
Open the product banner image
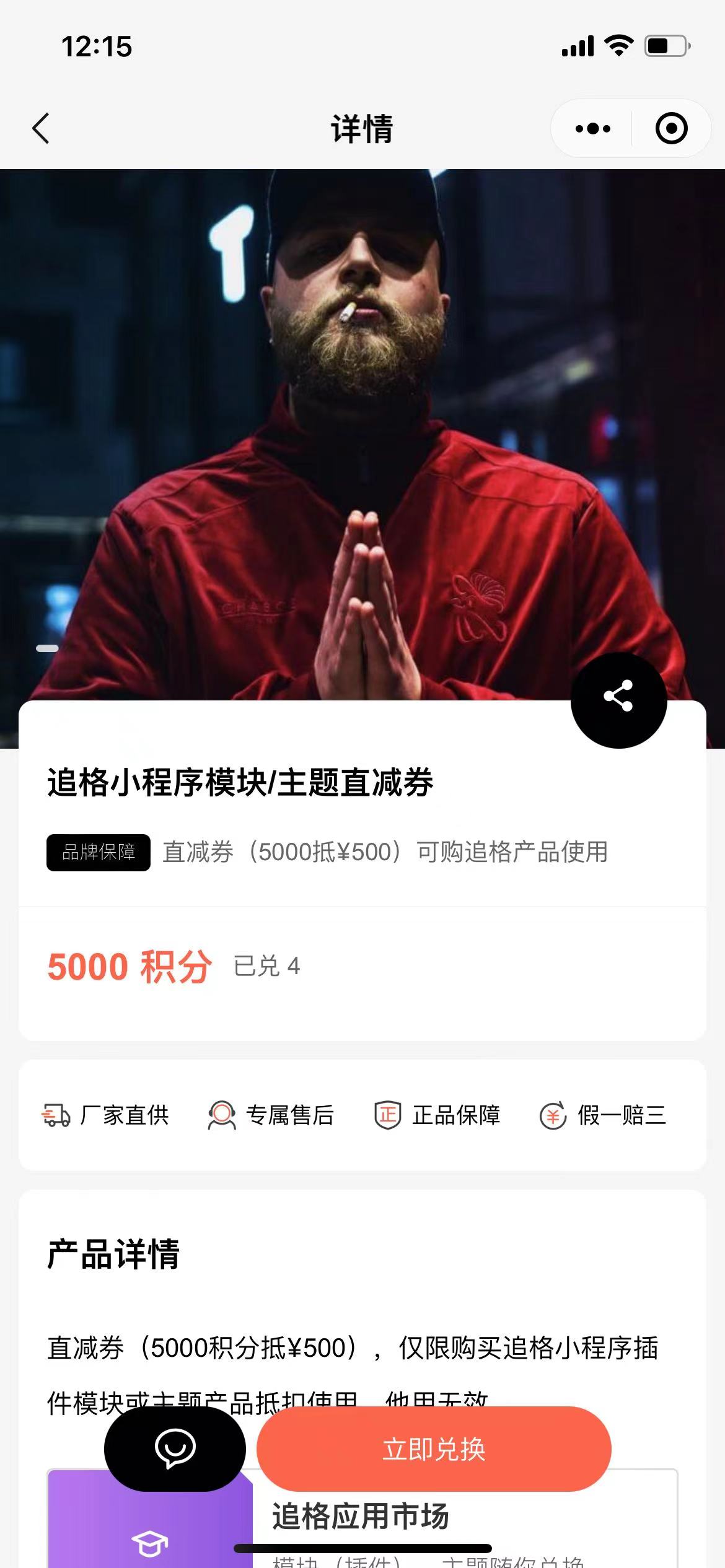[x=362, y=433]
